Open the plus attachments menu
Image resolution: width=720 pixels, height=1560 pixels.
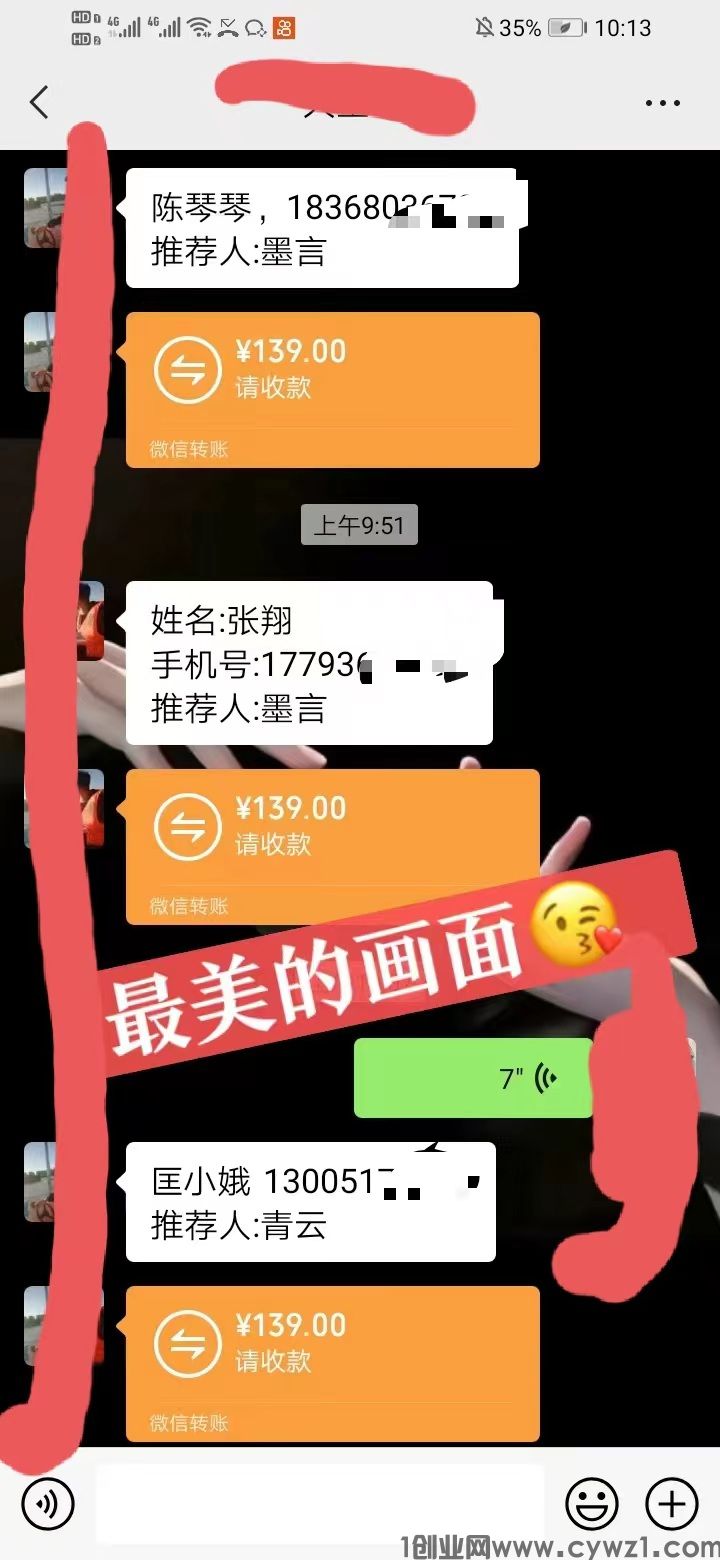pyautogui.click(x=671, y=1503)
